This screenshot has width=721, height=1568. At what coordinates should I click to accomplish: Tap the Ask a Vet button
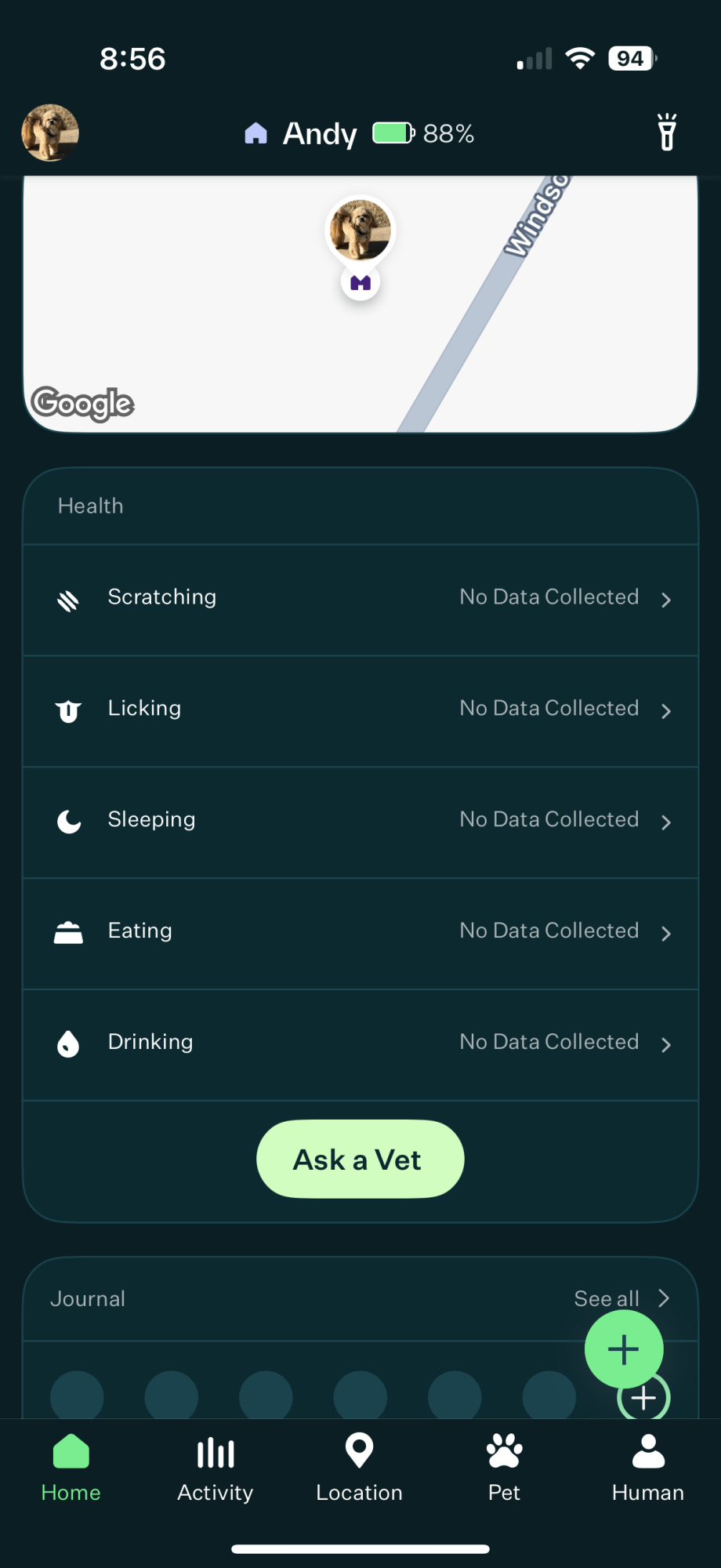coord(360,1160)
